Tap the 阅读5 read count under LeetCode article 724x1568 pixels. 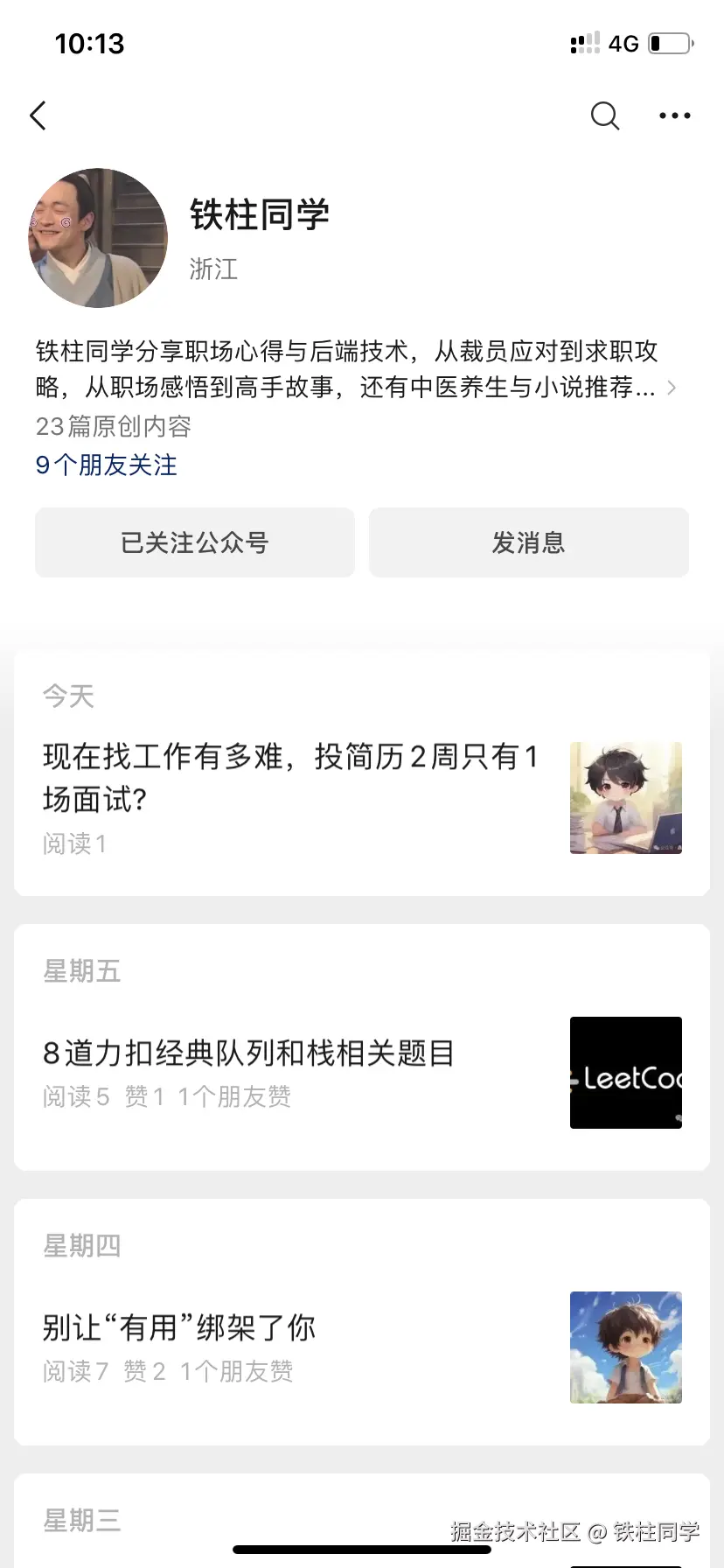[x=75, y=1097]
